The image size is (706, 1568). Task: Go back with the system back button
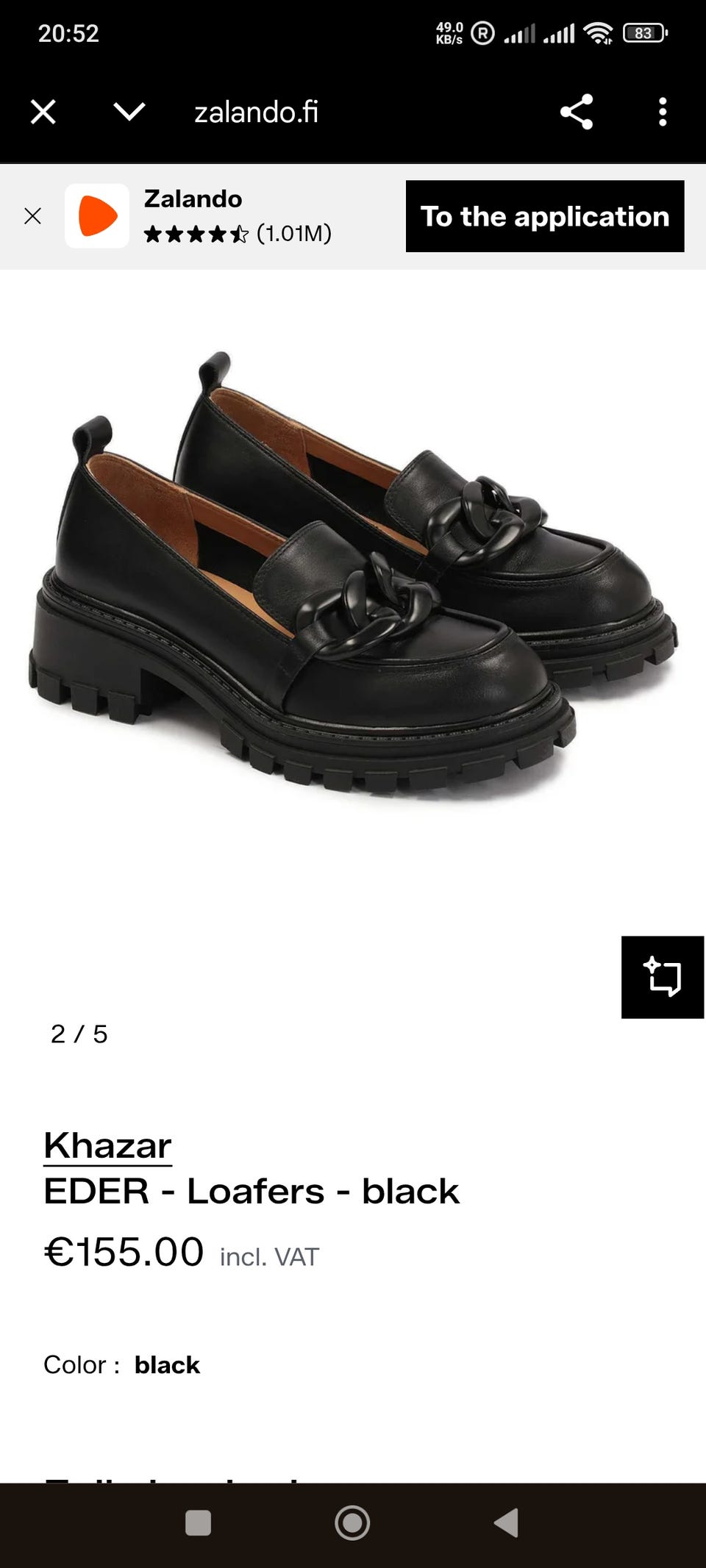(x=506, y=1522)
